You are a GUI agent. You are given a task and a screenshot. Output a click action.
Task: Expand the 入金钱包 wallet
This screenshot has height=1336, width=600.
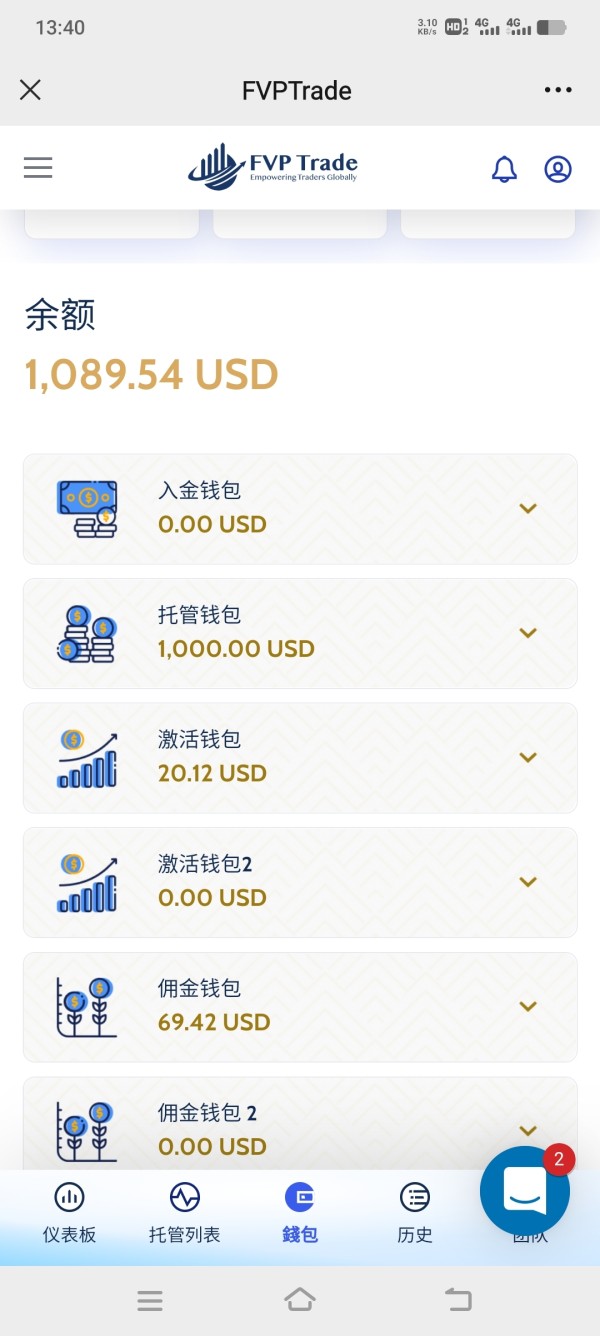(x=528, y=509)
